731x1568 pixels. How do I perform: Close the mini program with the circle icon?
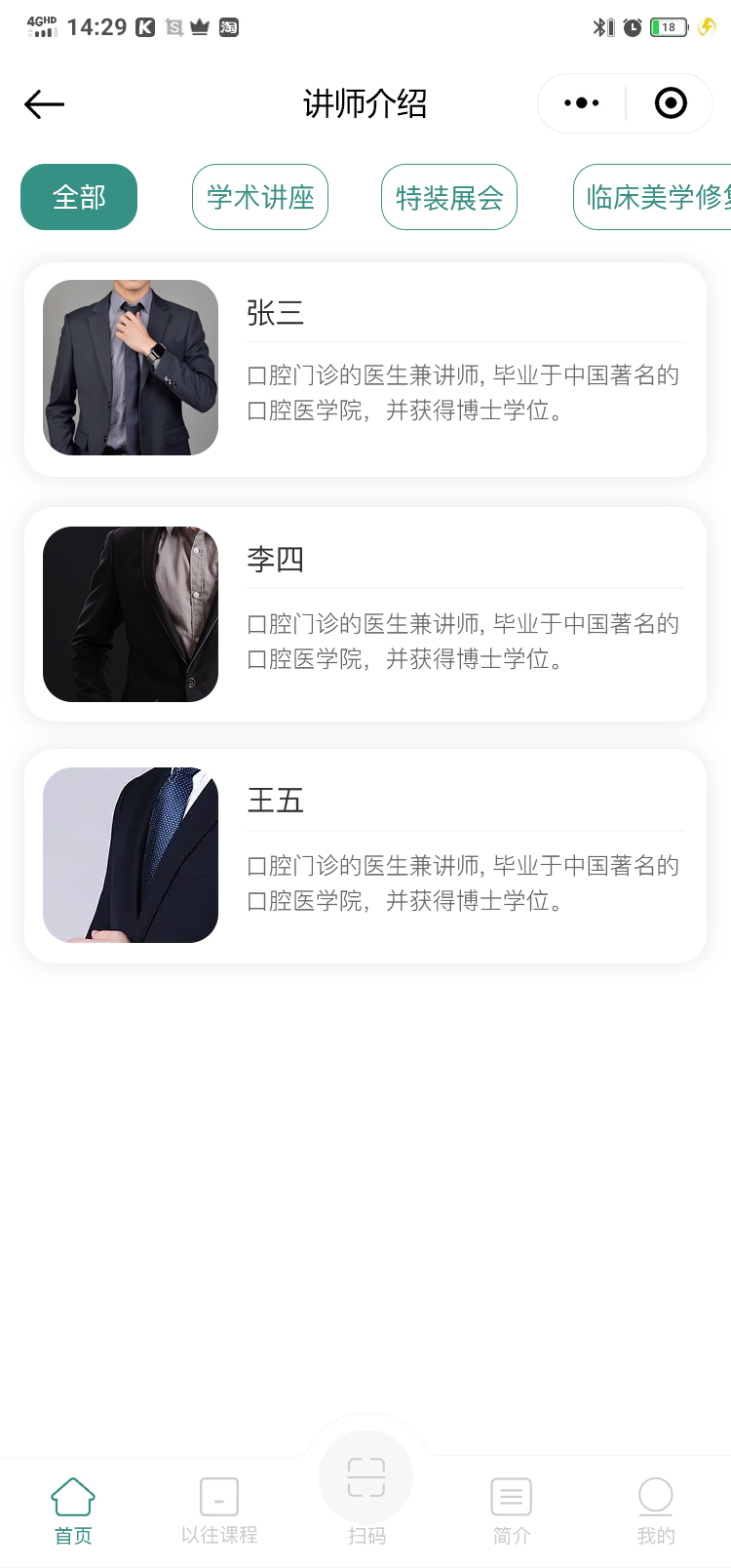tap(671, 103)
